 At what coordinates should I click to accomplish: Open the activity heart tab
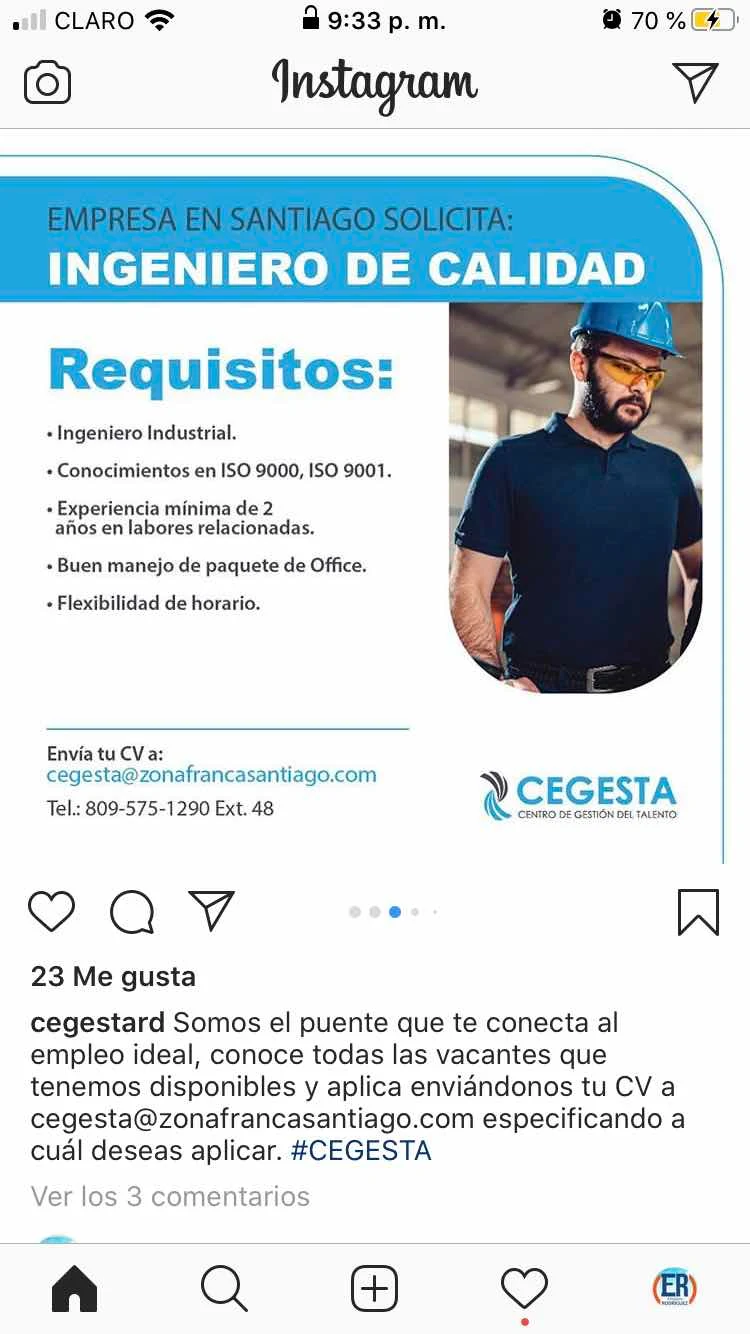[x=525, y=1289]
